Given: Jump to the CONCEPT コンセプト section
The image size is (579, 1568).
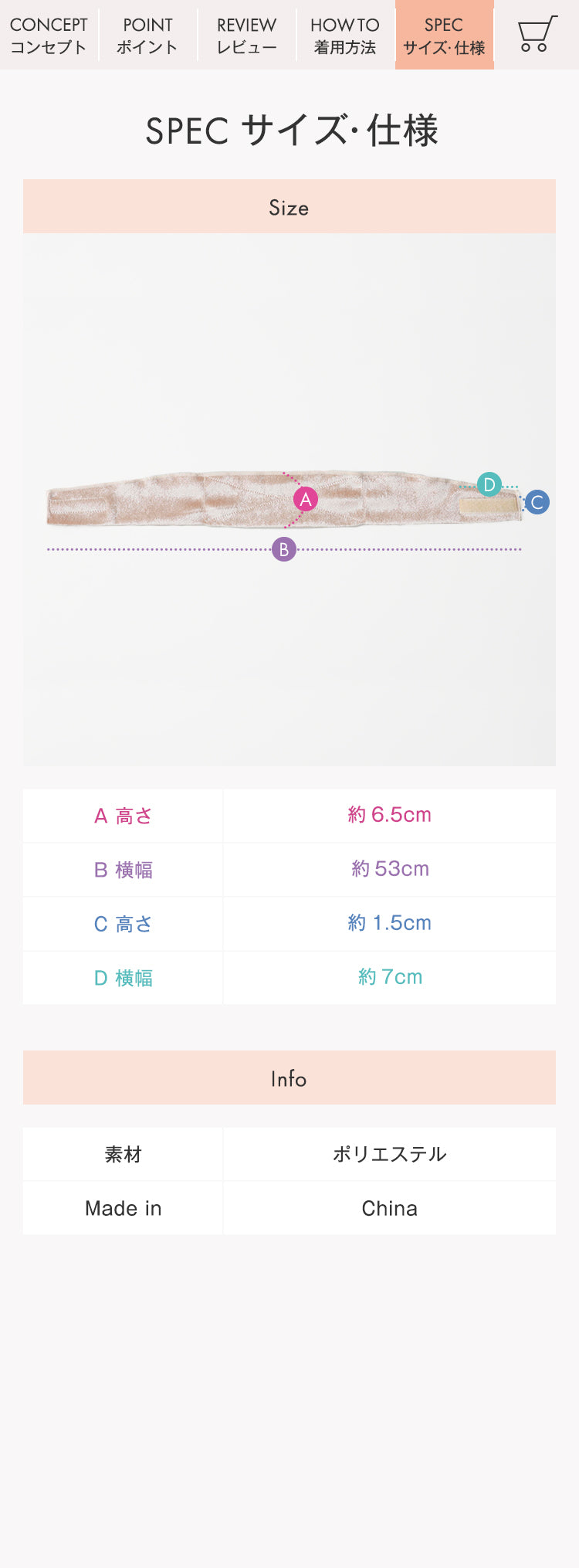Looking at the screenshot, I should (49, 36).
